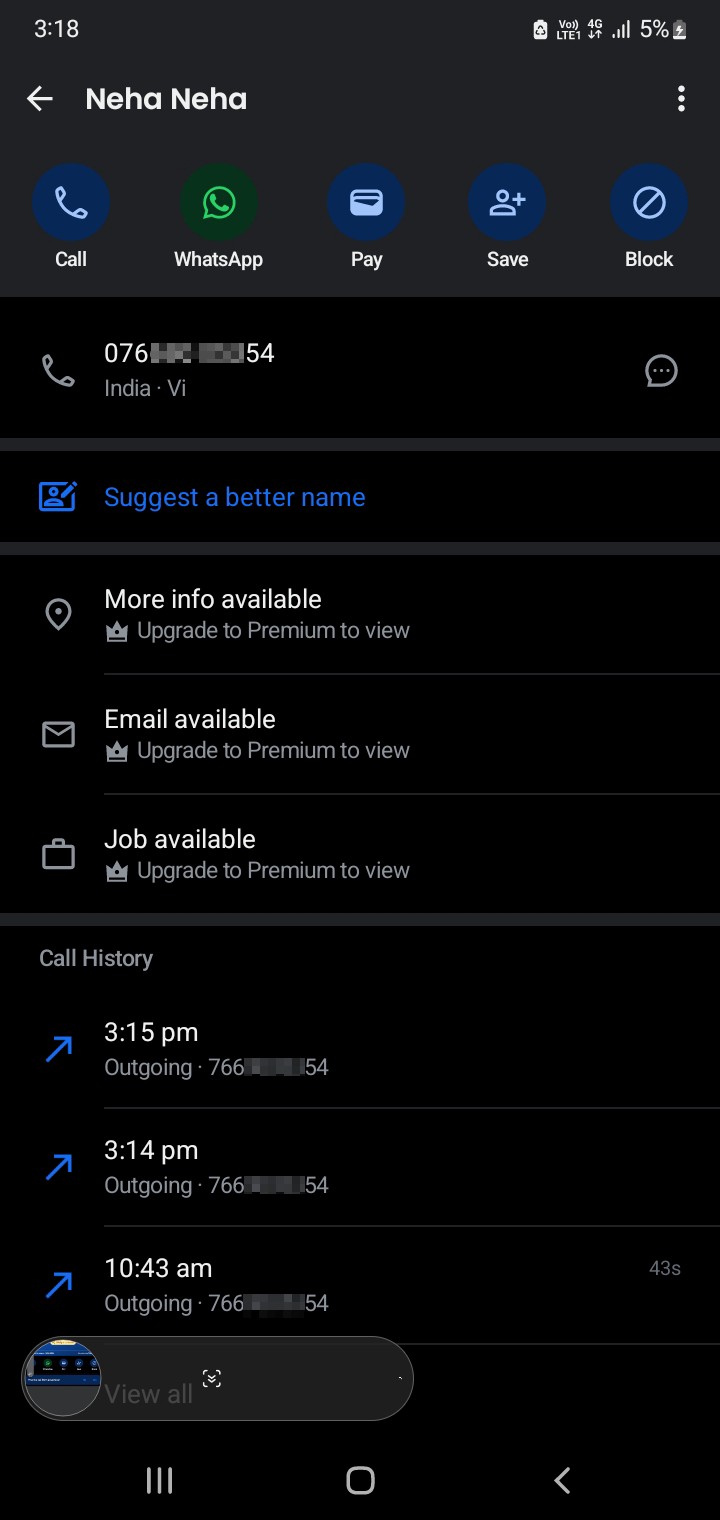Open the screenshot preview thumbnail
The width and height of the screenshot is (720, 1520).
point(62,1378)
